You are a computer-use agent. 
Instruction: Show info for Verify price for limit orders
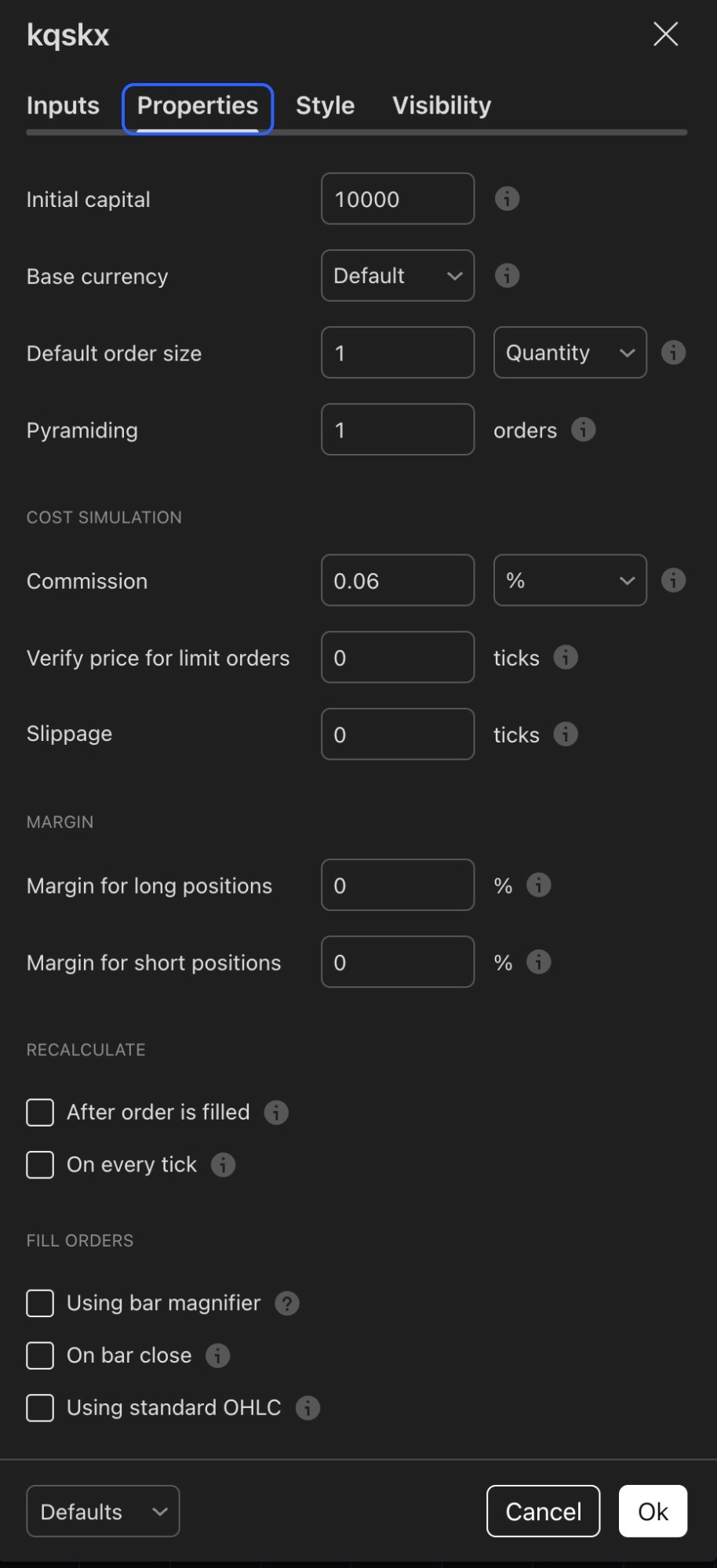coord(566,657)
